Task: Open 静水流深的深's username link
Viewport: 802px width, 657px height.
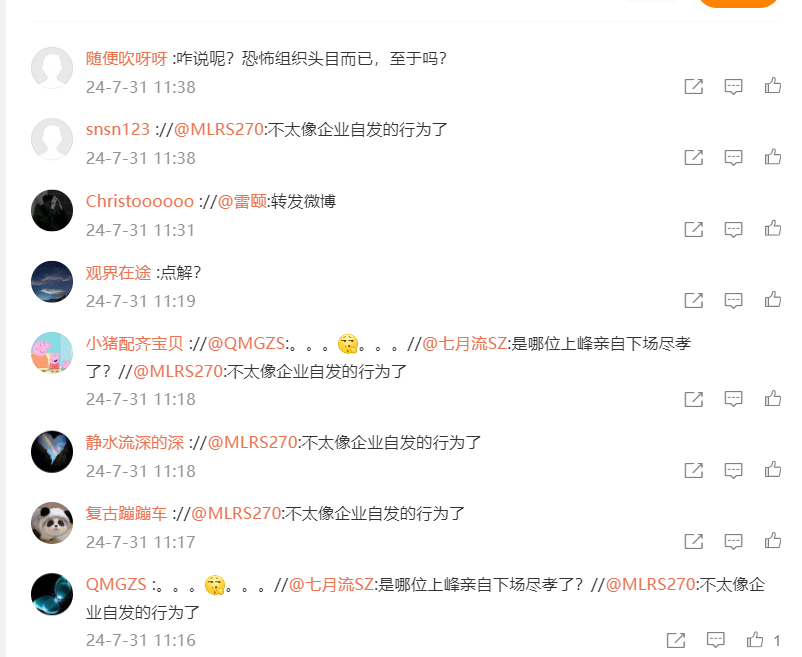Action: 134,441
